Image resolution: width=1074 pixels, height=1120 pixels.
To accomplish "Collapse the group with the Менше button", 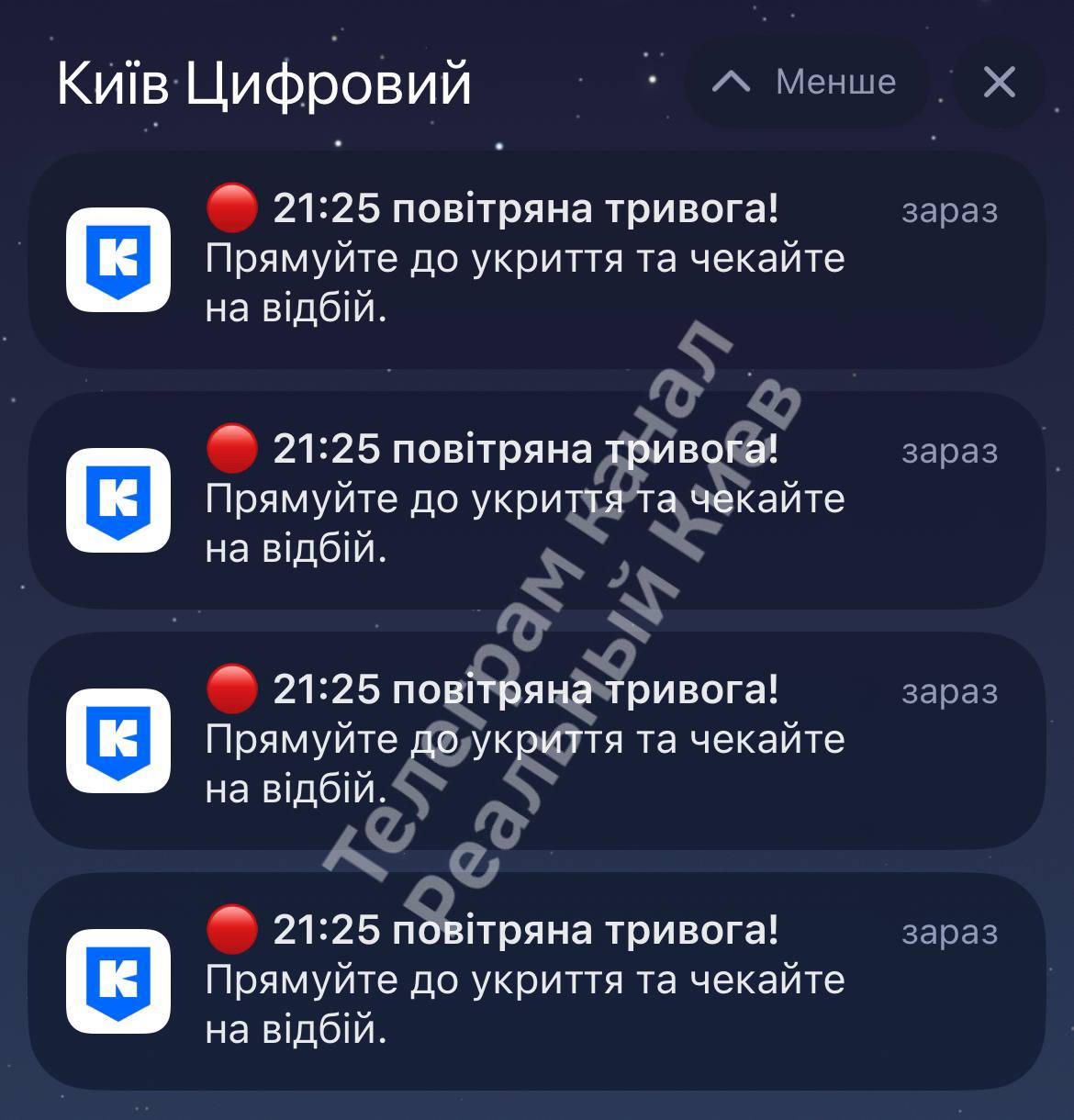I will (x=805, y=83).
